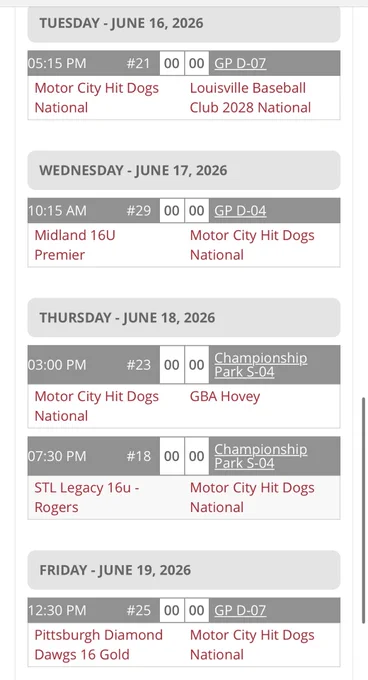Open the GP D-04 venue link

coord(240,211)
